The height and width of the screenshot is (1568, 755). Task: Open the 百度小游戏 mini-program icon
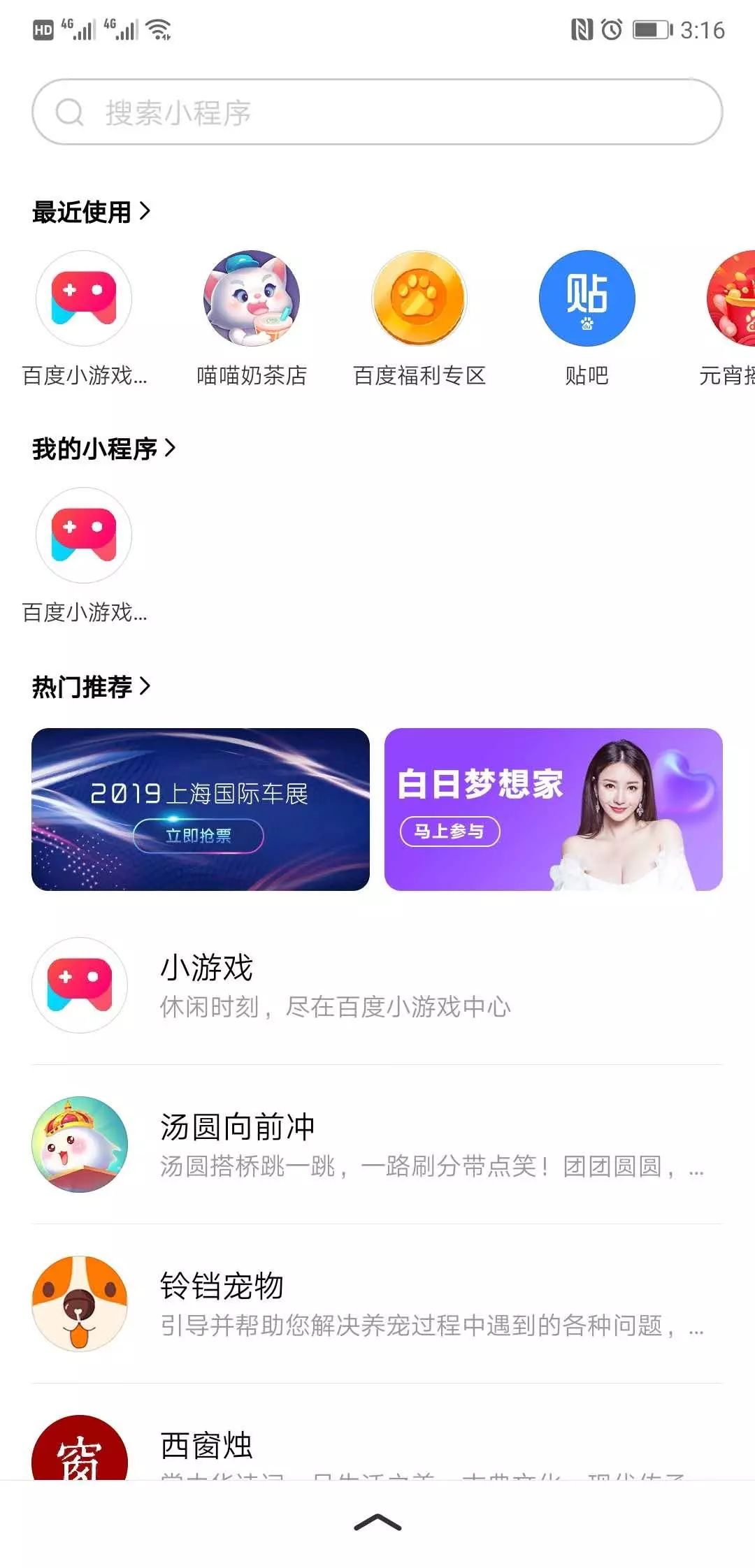pyautogui.click(x=82, y=298)
